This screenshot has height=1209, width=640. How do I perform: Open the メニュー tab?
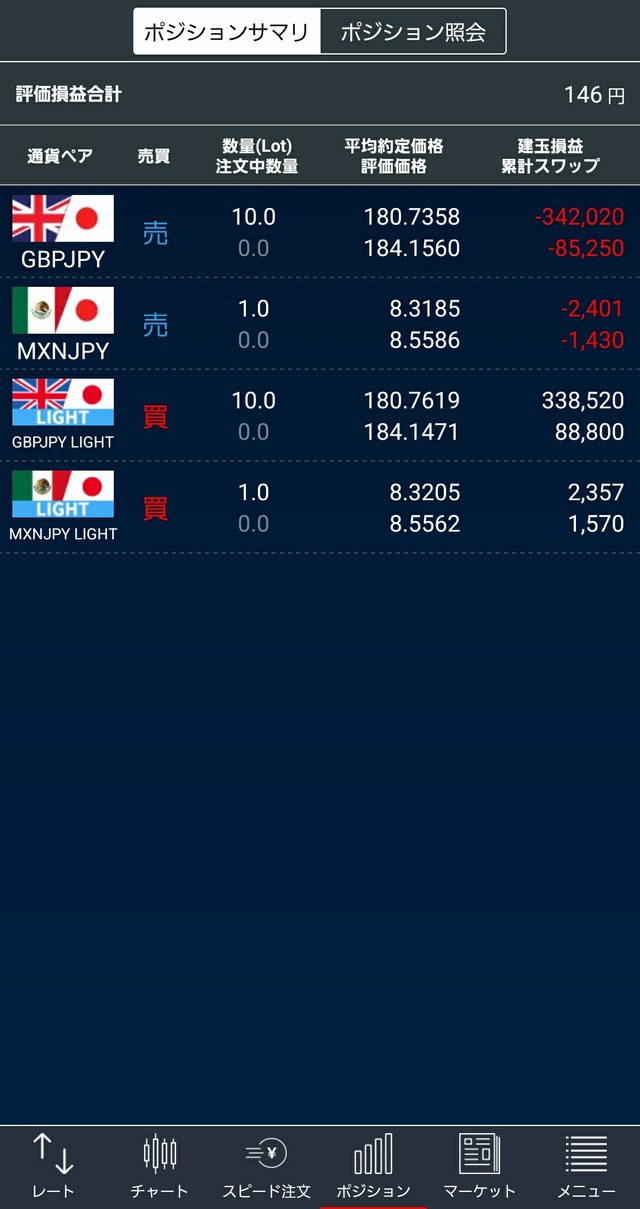point(586,1166)
